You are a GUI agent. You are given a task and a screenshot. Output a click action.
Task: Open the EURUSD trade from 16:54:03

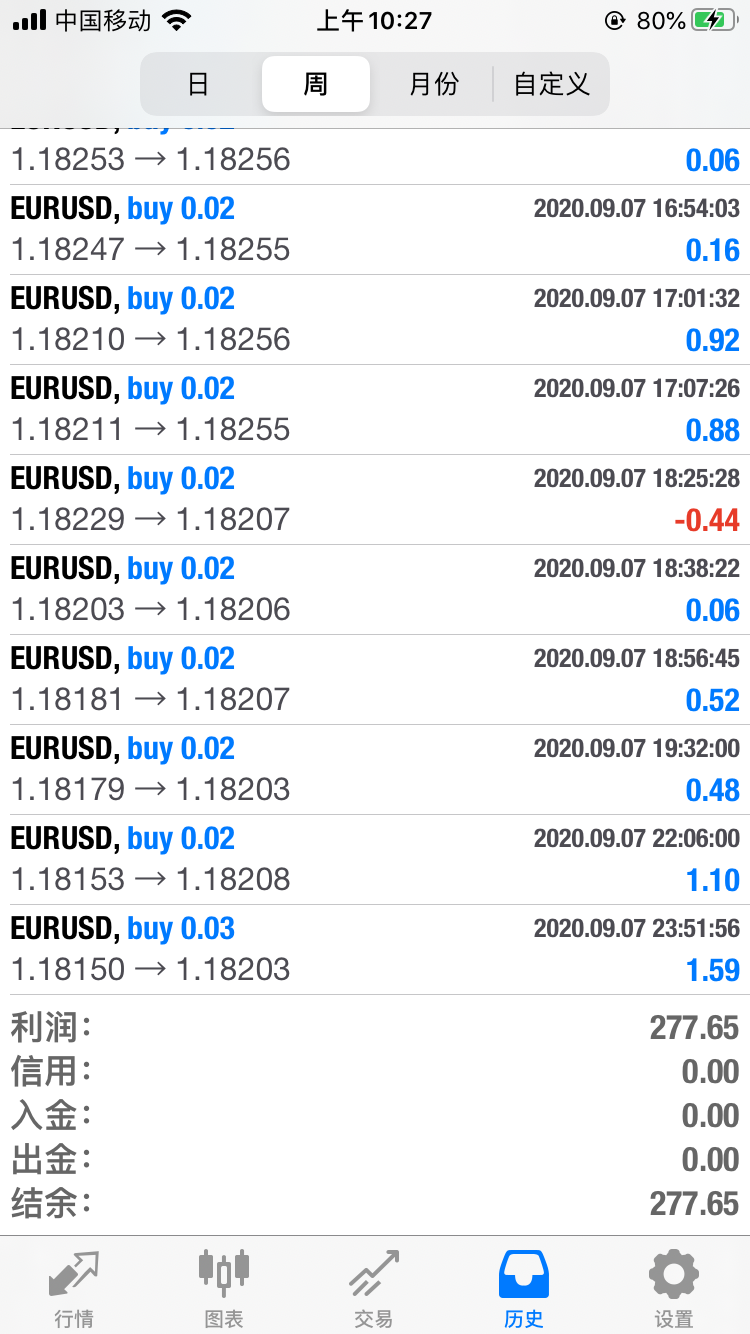coord(375,230)
